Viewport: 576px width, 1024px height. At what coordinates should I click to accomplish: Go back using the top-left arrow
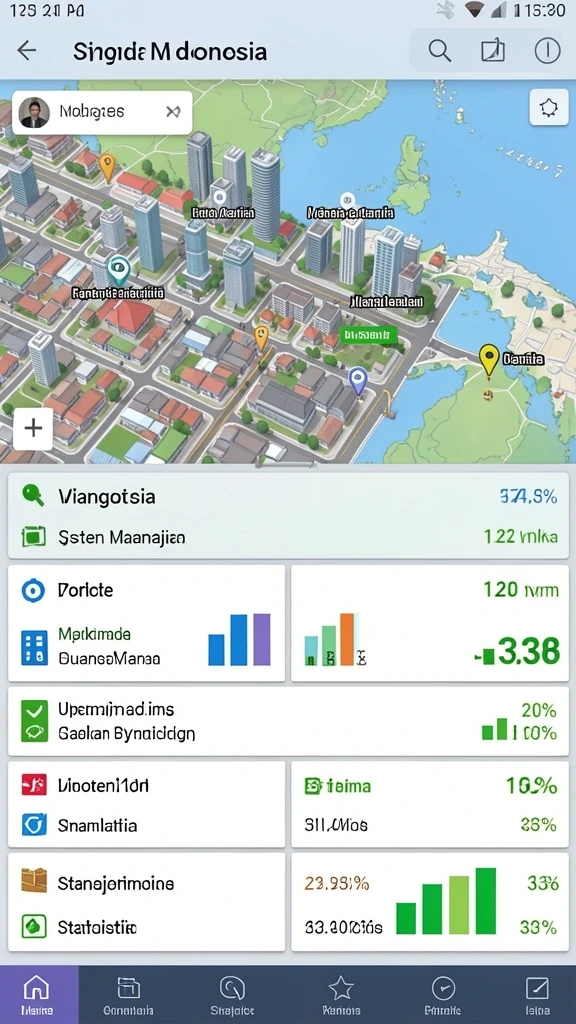pos(27,50)
